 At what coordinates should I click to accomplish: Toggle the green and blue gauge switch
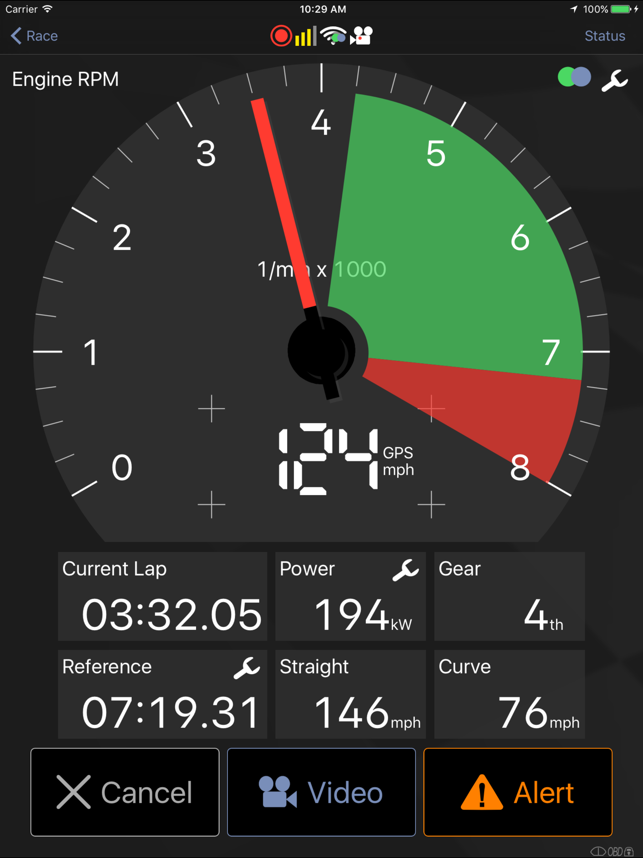pos(574,77)
